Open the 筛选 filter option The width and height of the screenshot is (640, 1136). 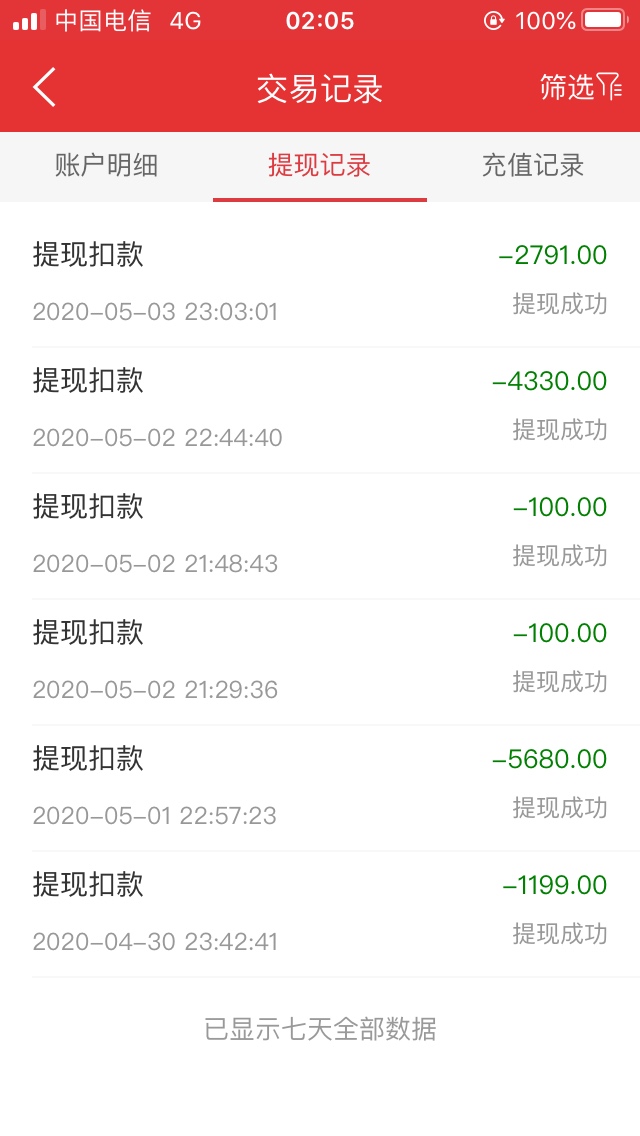click(x=581, y=87)
